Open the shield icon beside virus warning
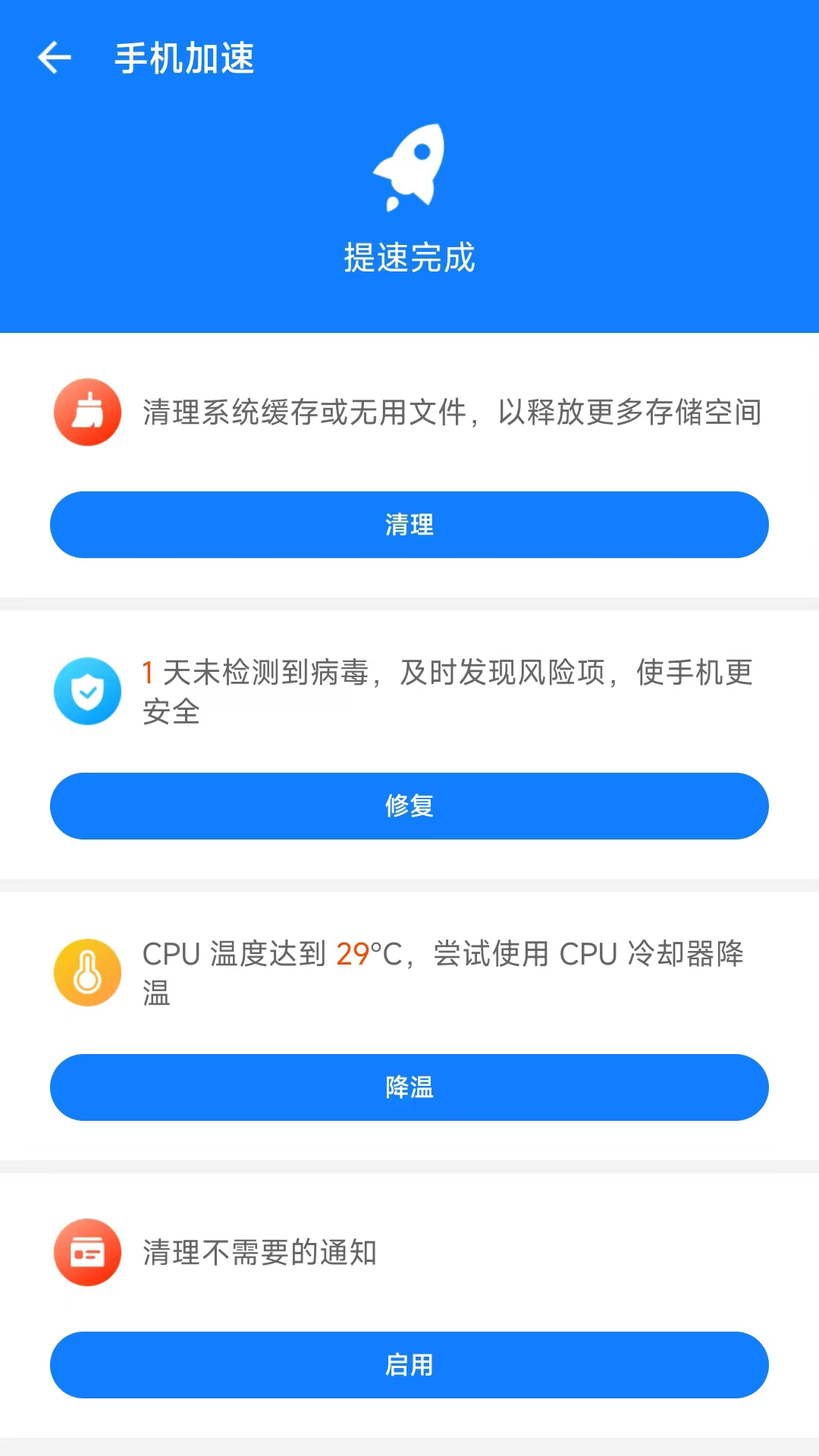 coord(87,692)
